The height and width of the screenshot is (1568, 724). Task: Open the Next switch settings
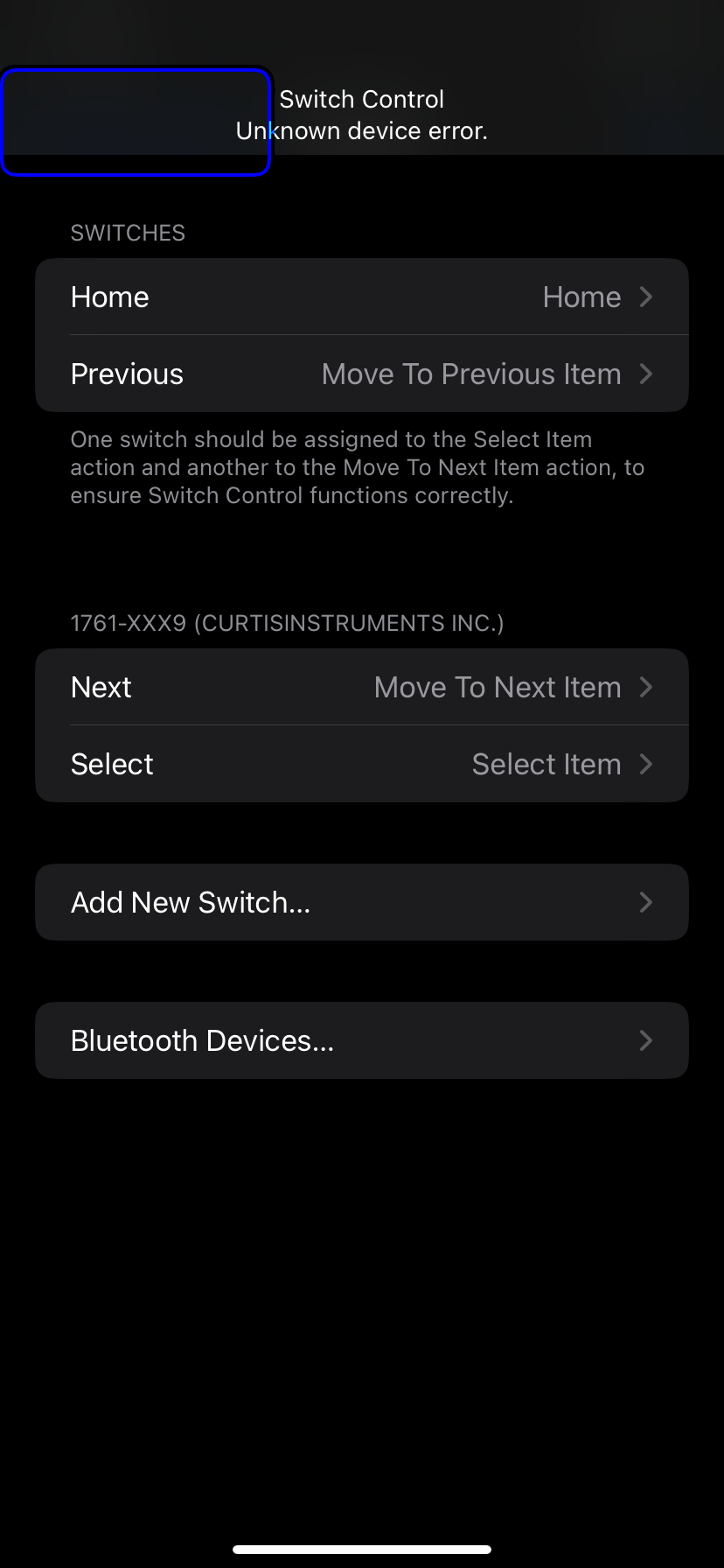click(x=361, y=687)
